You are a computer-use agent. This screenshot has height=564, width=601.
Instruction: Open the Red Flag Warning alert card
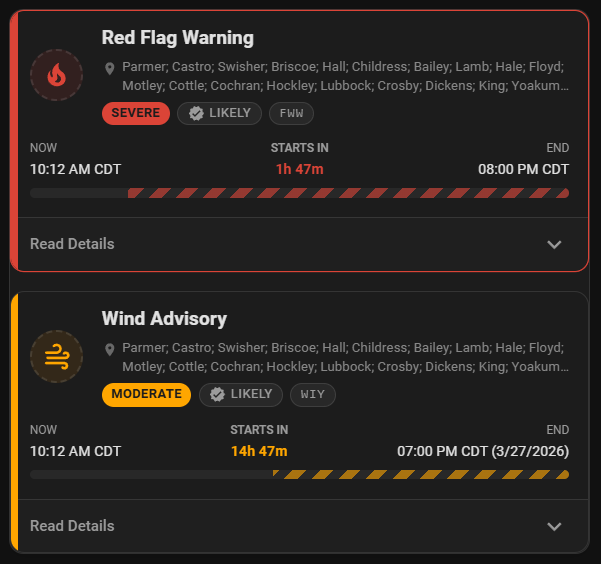coord(177,38)
